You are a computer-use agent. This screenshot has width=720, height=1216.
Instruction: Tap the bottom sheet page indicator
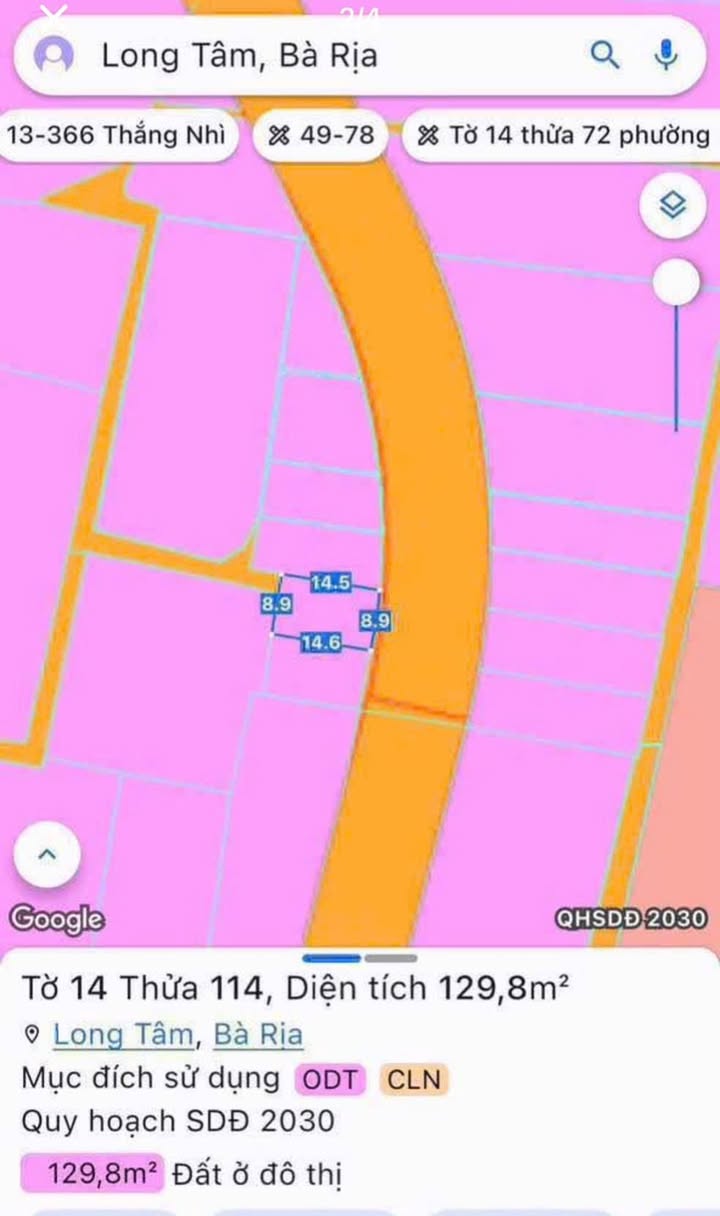pyautogui.click(x=360, y=958)
